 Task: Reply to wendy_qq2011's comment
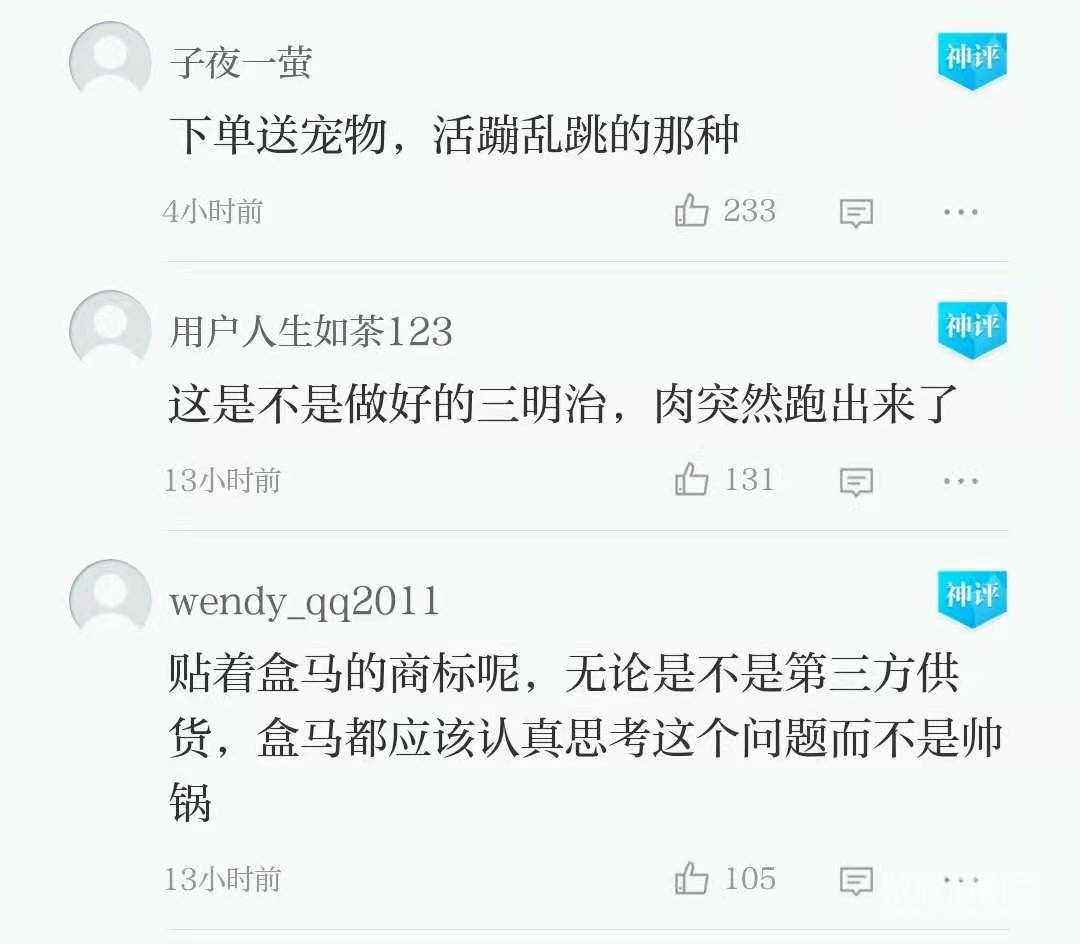pos(856,881)
